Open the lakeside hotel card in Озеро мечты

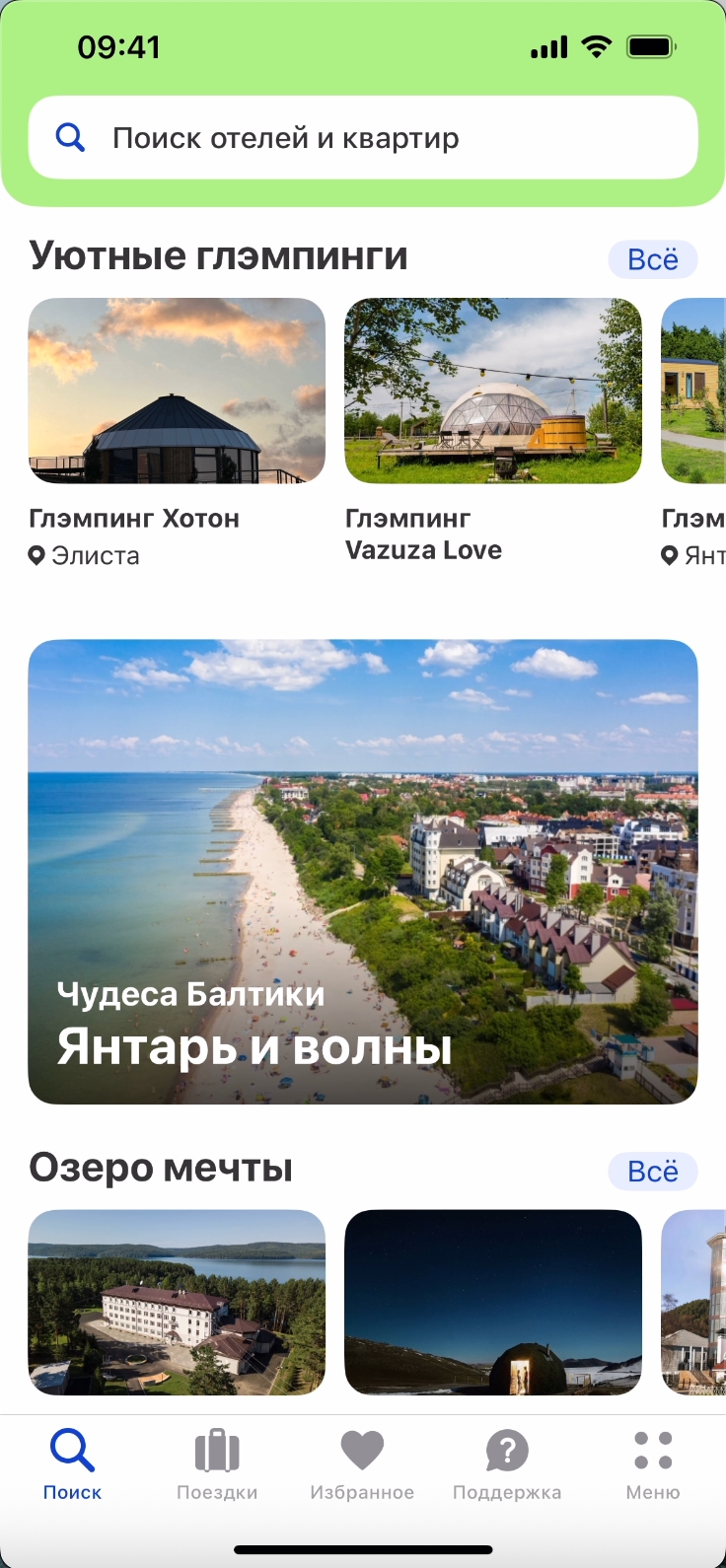tap(177, 1302)
